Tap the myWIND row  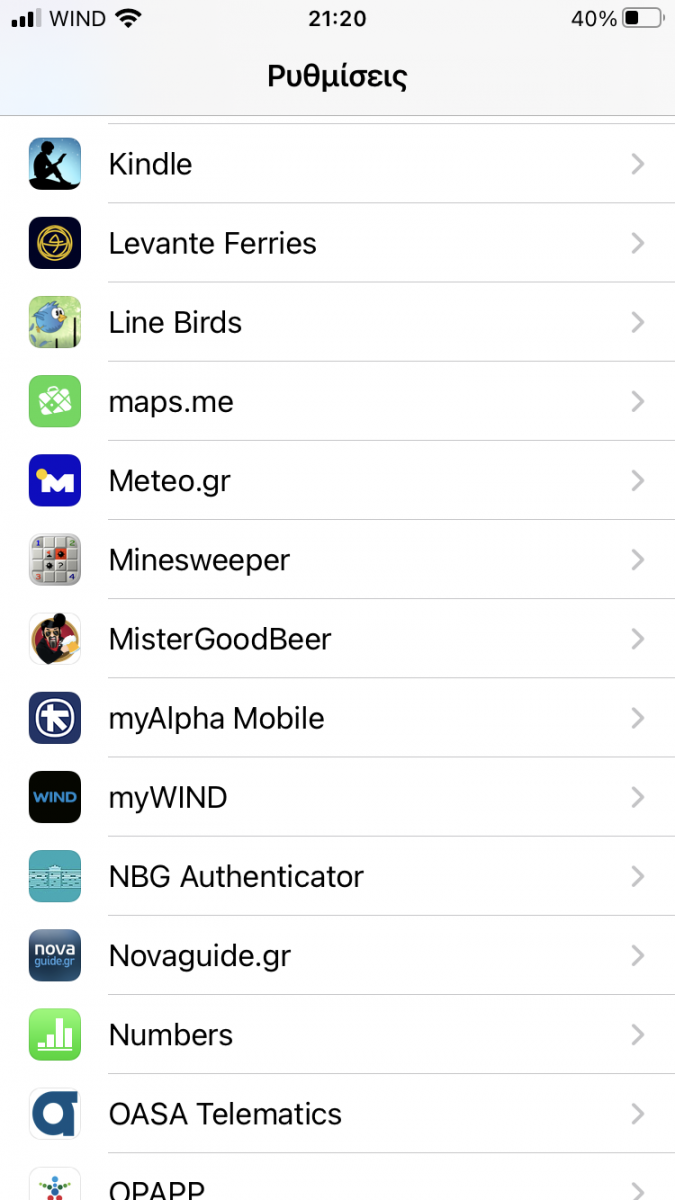[337, 797]
